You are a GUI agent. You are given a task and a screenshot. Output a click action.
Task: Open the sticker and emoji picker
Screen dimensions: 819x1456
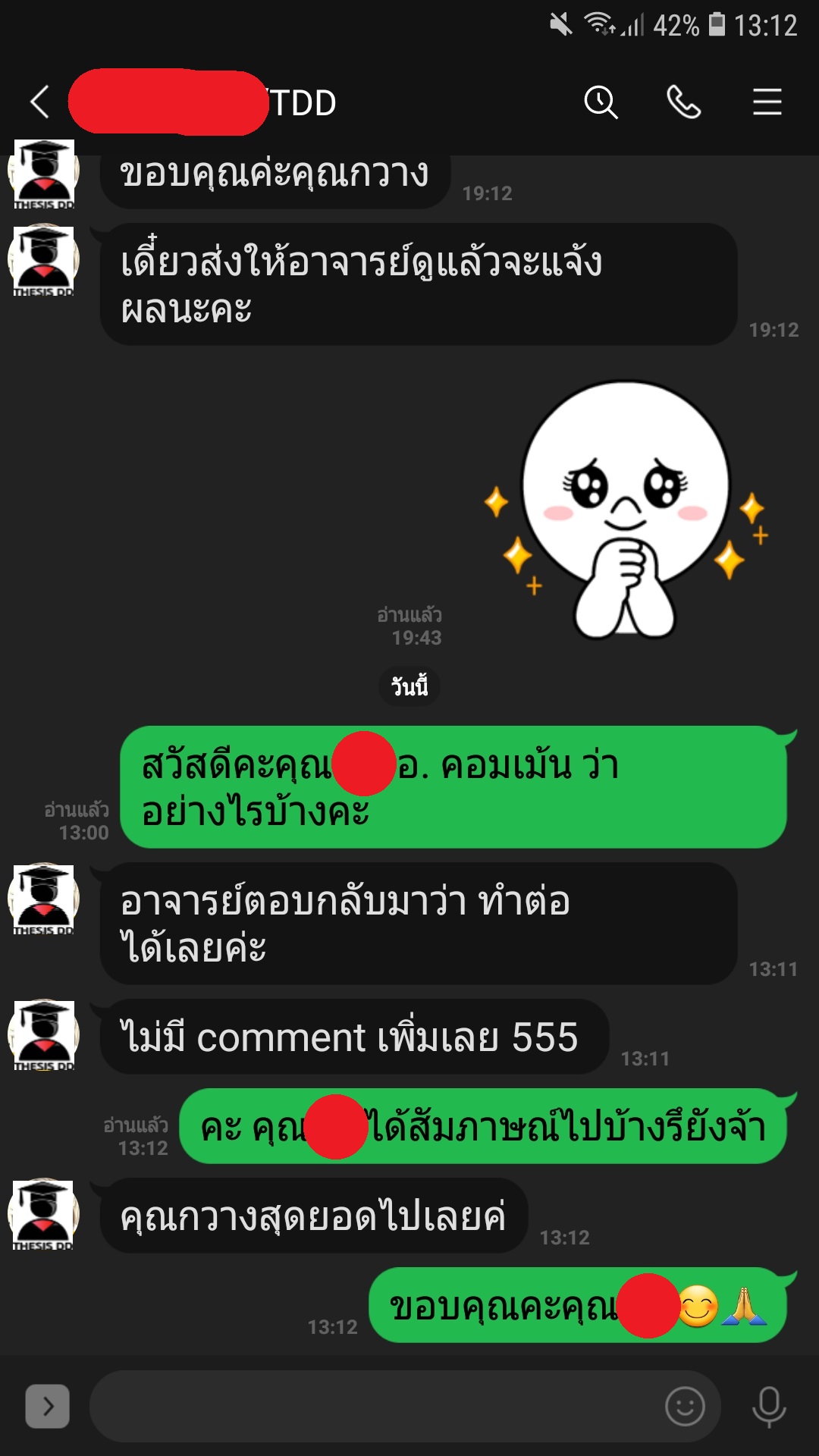point(685,1407)
